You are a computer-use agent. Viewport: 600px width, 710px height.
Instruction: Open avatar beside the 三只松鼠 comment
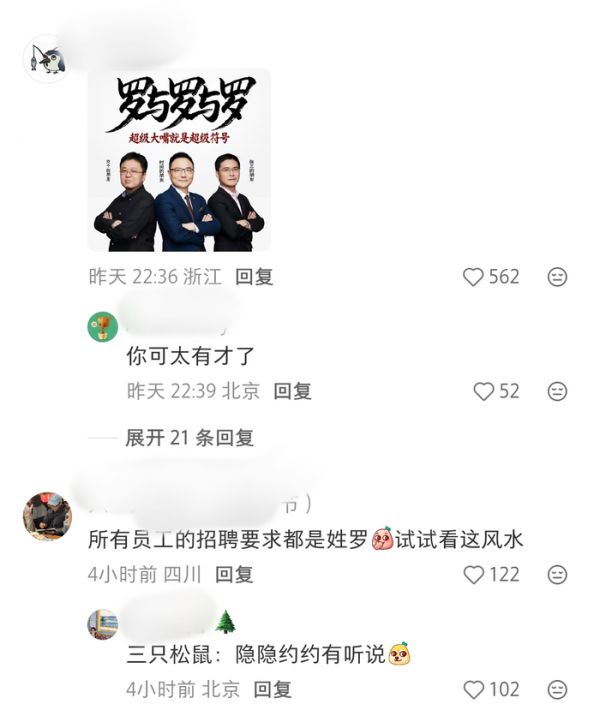tap(103, 624)
